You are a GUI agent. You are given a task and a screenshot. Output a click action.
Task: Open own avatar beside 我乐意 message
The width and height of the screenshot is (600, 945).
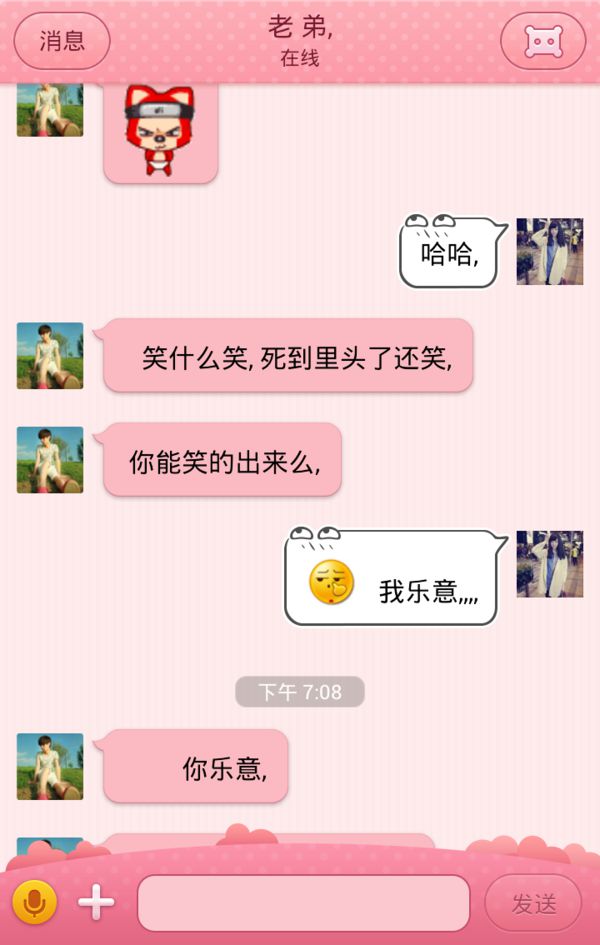point(549,564)
